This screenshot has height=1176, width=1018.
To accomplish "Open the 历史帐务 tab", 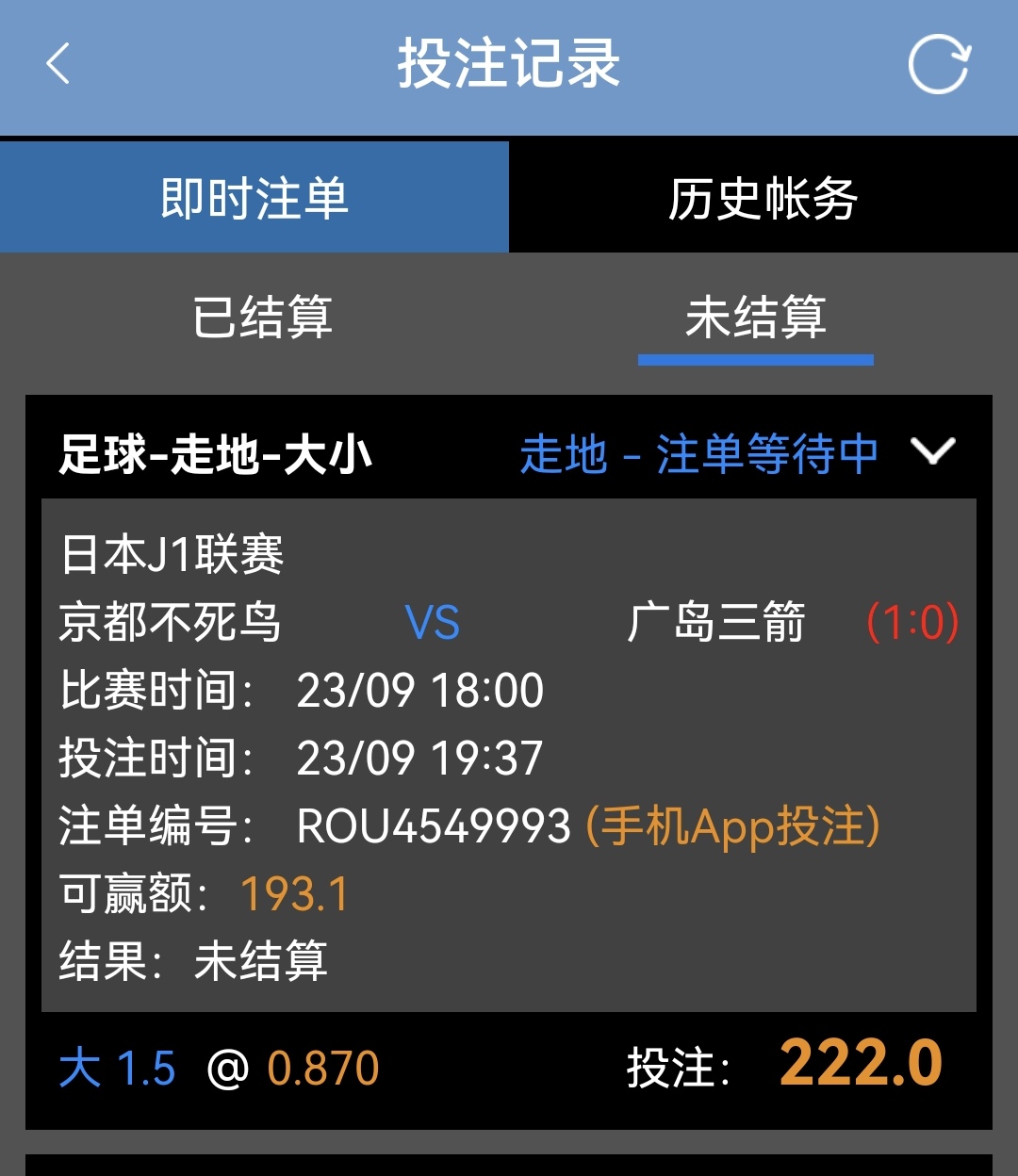I will coord(763,199).
